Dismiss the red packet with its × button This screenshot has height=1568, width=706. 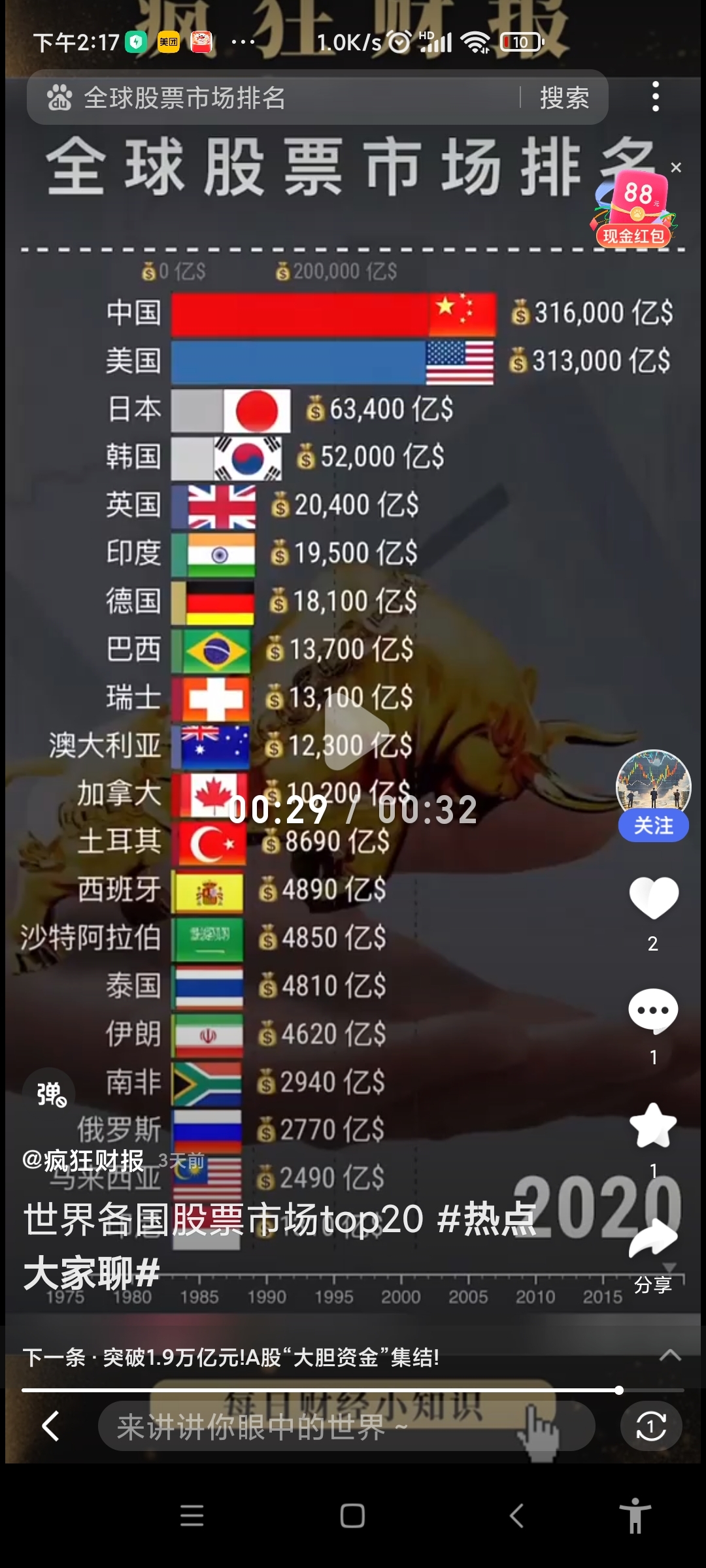[677, 168]
